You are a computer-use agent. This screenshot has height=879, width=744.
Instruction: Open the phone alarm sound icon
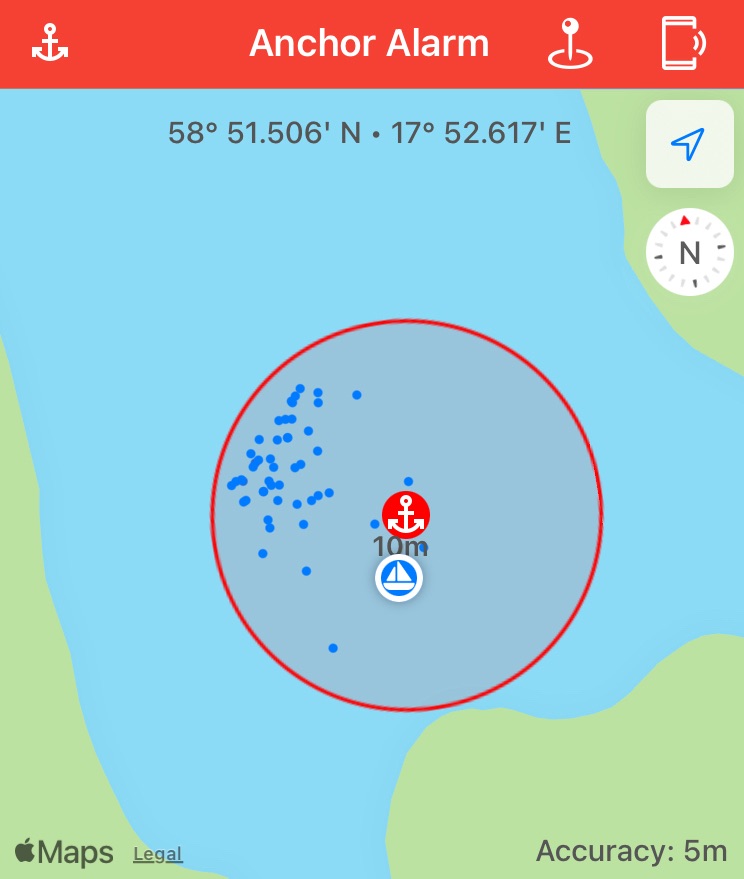684,44
